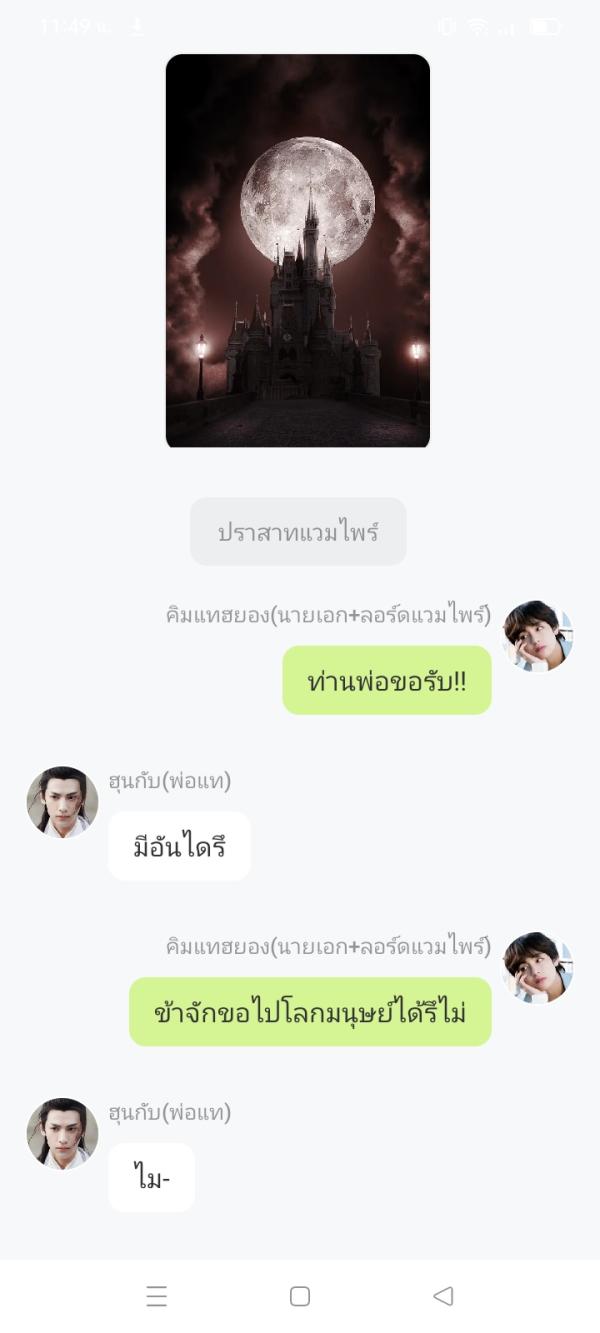Go back using the system back triangle

443,1296
